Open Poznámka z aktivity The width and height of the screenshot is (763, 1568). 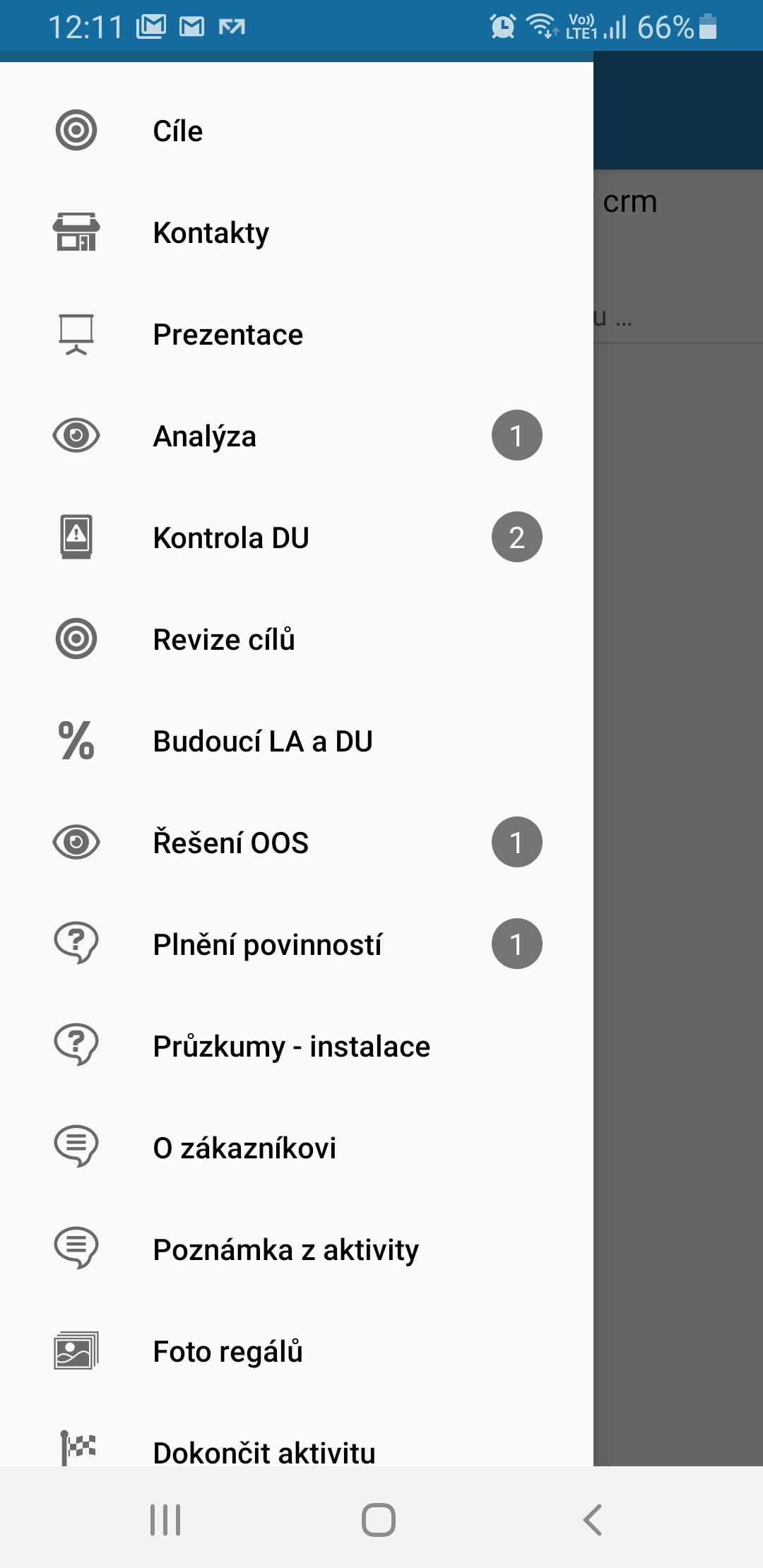tap(286, 1250)
